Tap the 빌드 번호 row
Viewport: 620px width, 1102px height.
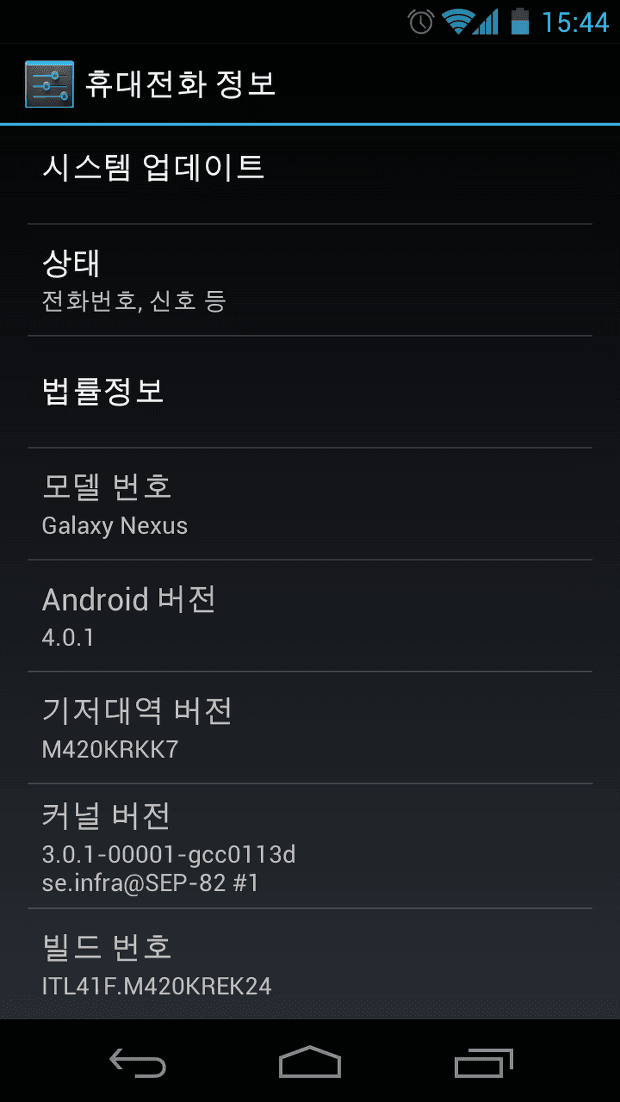point(310,964)
